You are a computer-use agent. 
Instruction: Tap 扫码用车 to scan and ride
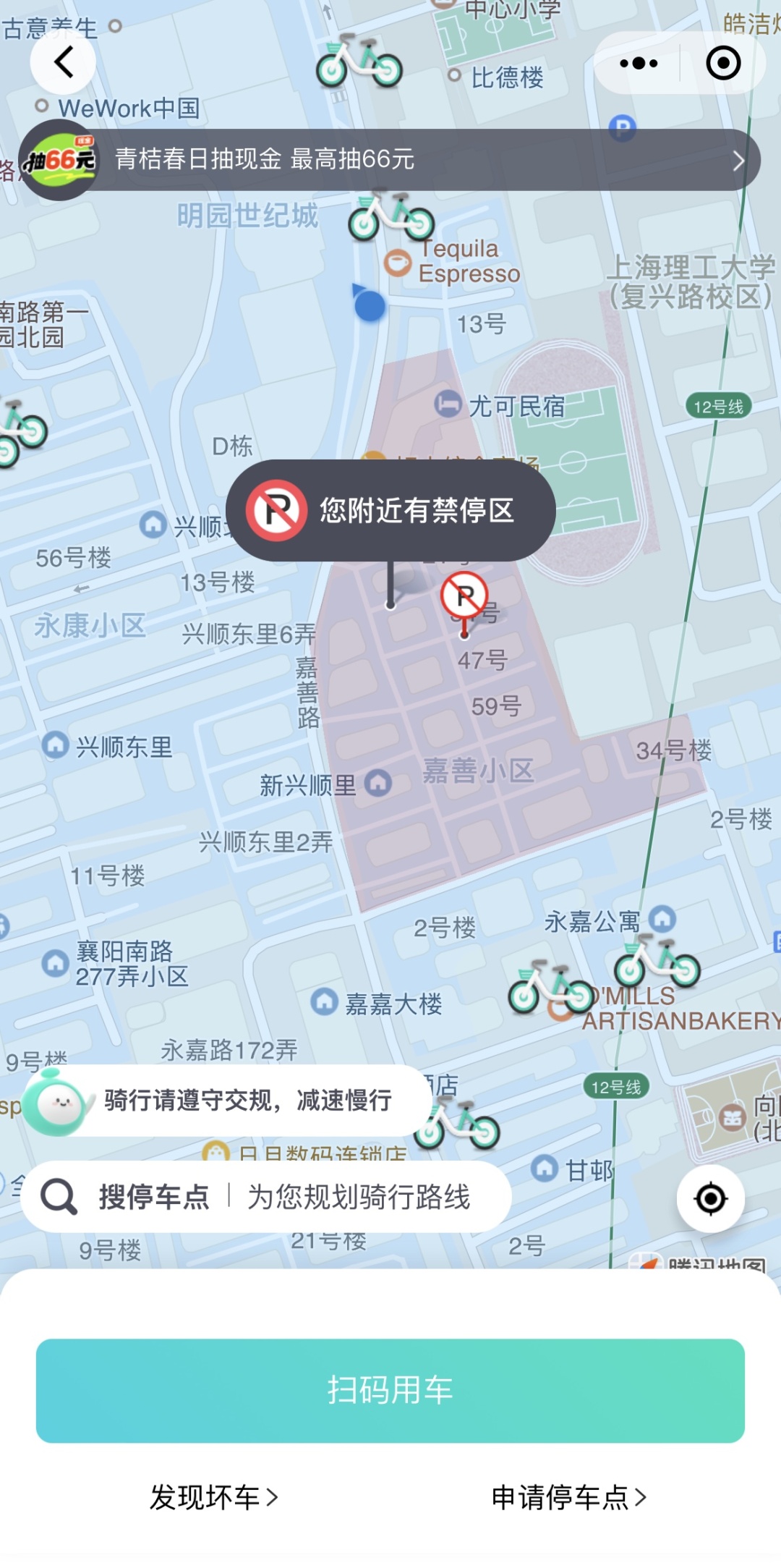click(x=390, y=1390)
